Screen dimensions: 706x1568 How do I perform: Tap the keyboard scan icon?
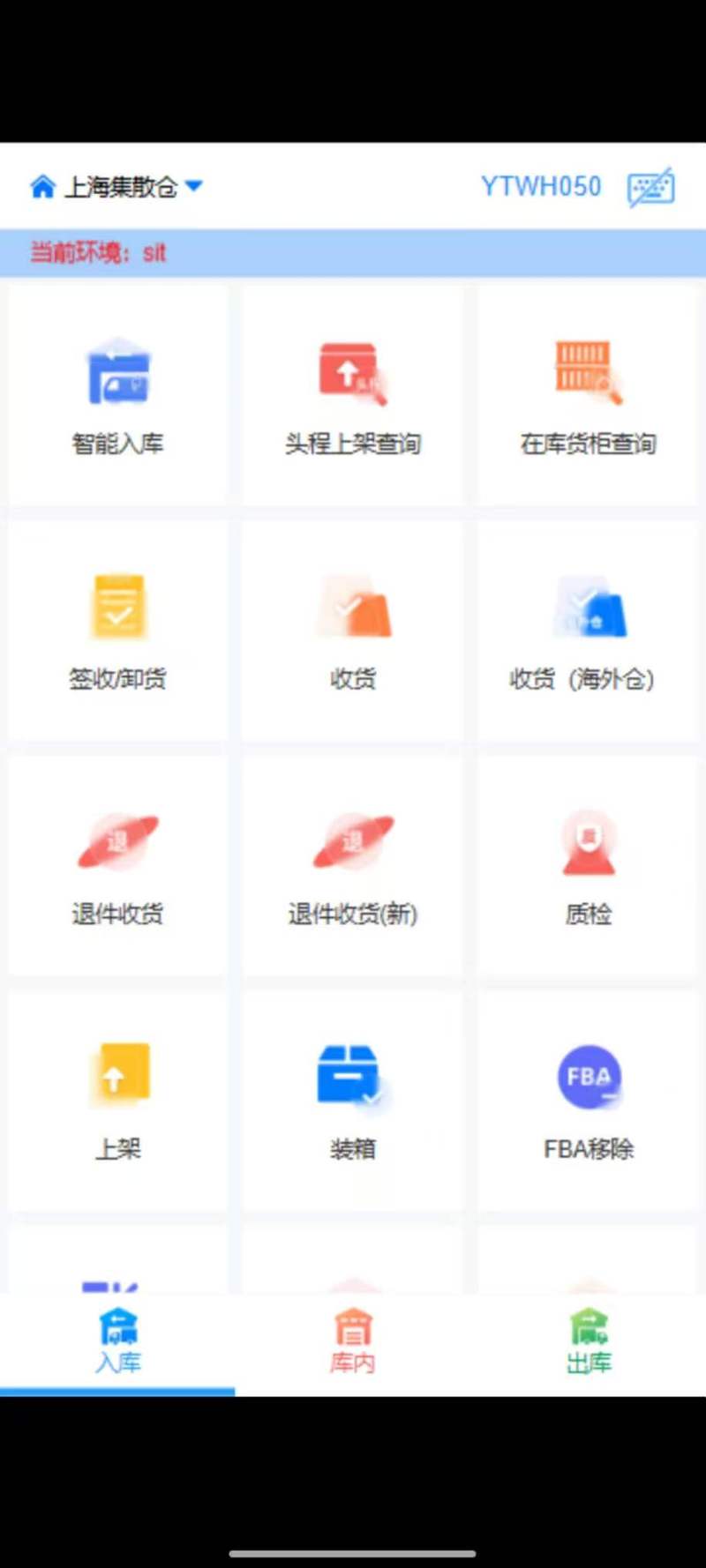650,188
